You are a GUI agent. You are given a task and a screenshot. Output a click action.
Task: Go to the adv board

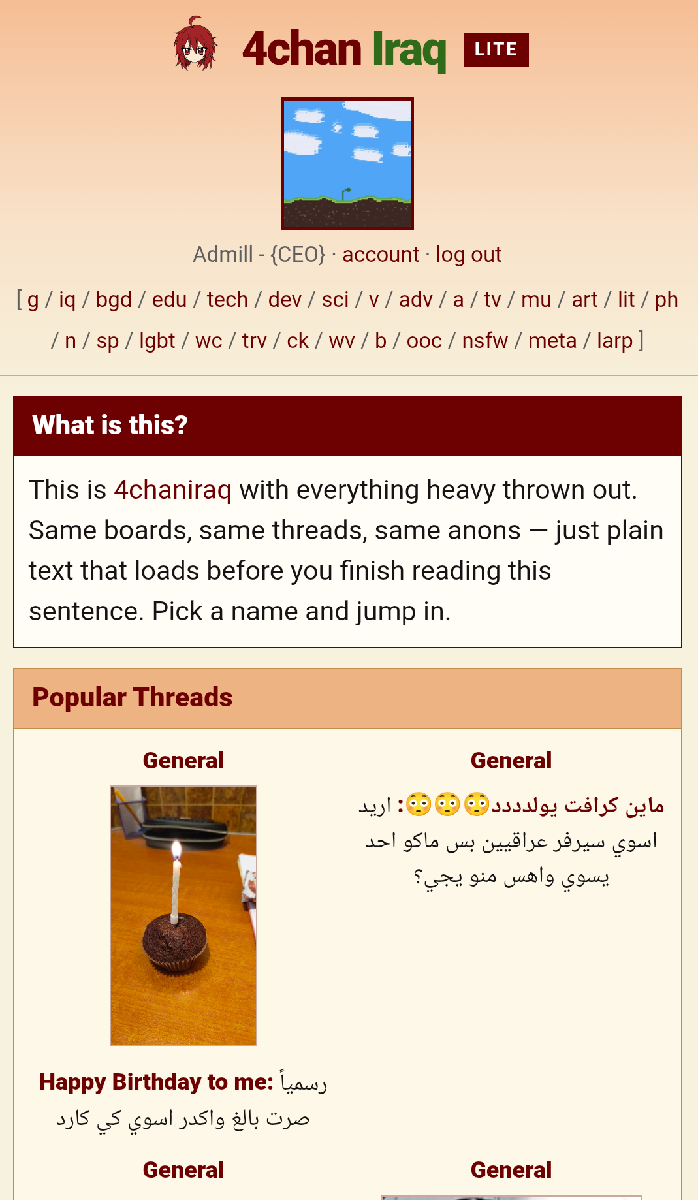pos(416,299)
